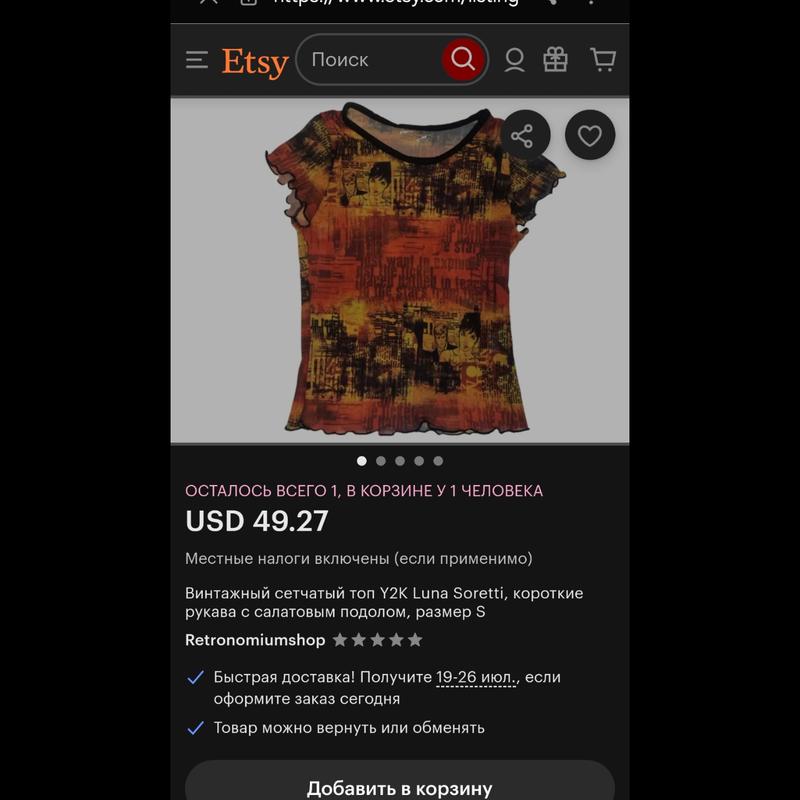800x800 pixels.
Task: Open the shopping cart
Action: click(x=603, y=60)
